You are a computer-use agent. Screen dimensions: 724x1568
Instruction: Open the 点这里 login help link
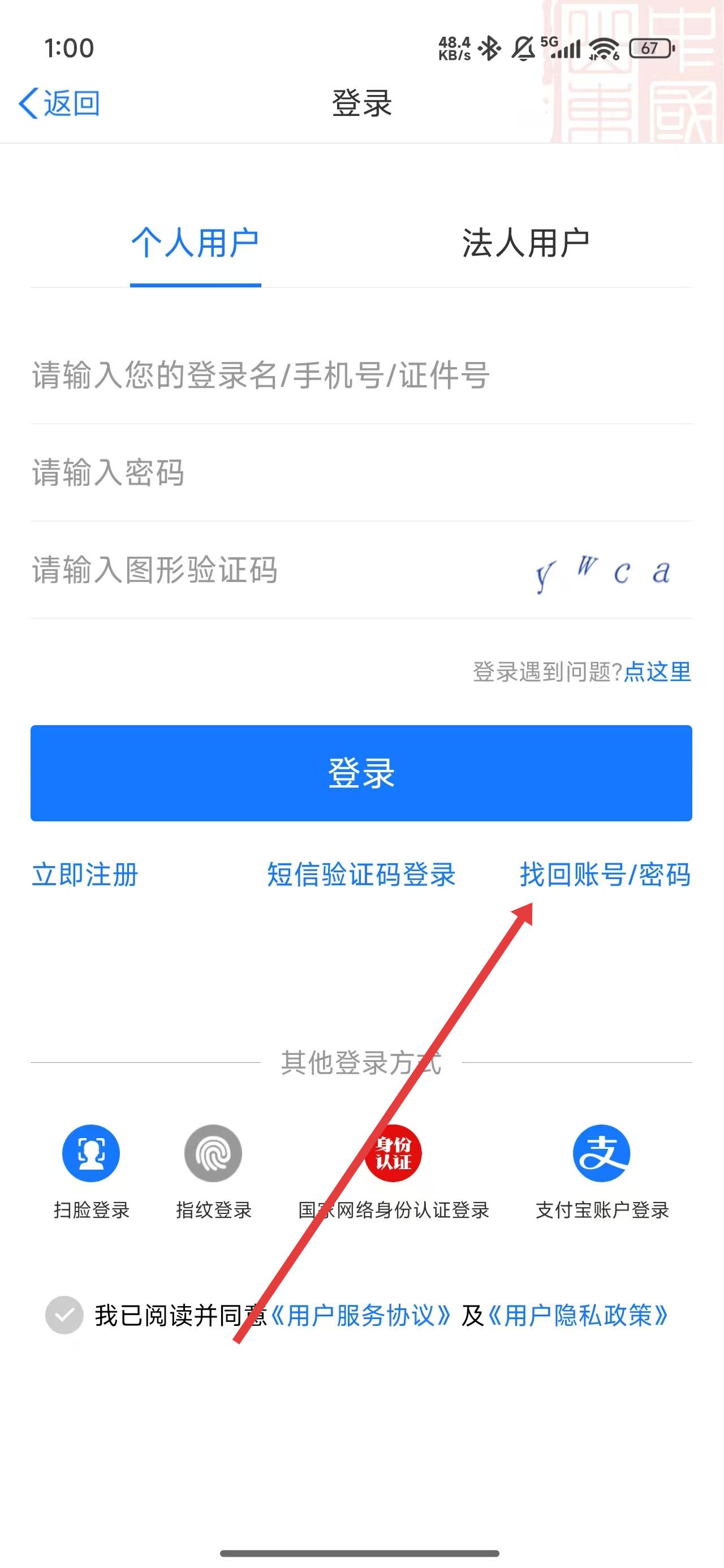658,672
